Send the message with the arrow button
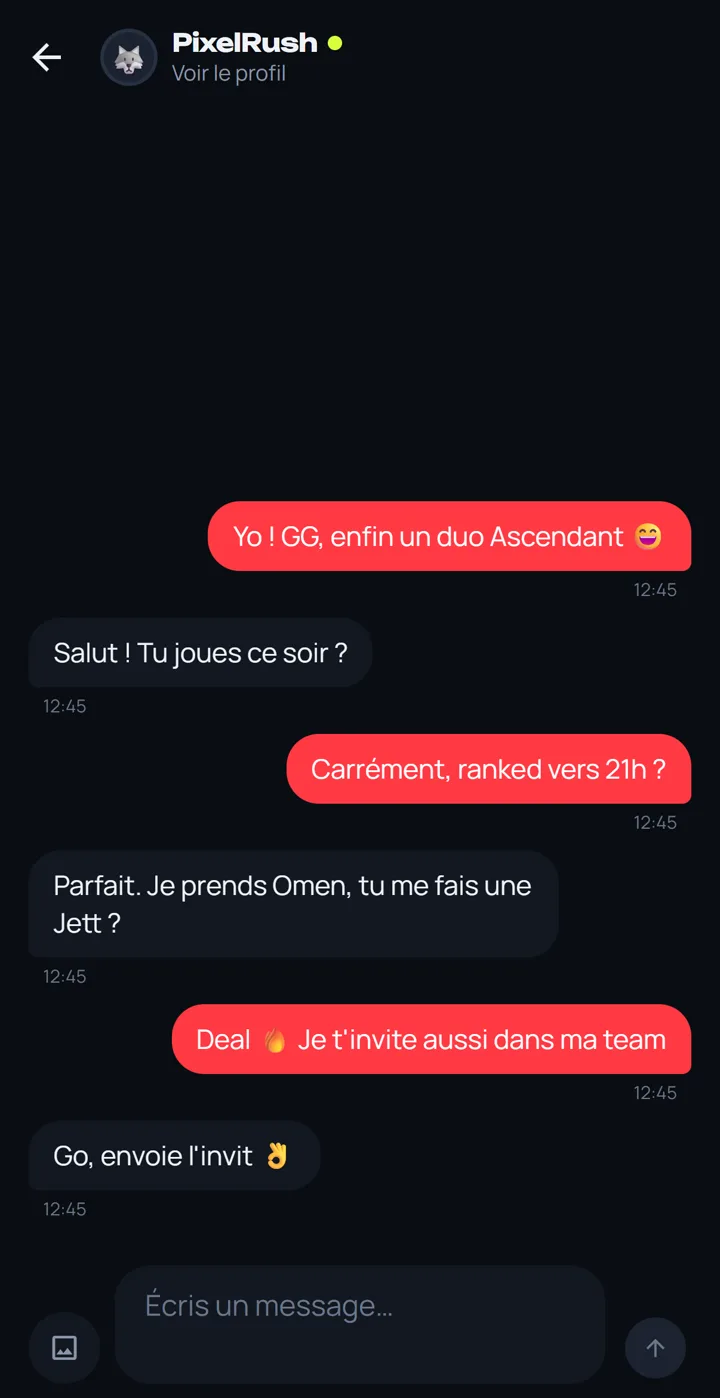 point(655,1348)
